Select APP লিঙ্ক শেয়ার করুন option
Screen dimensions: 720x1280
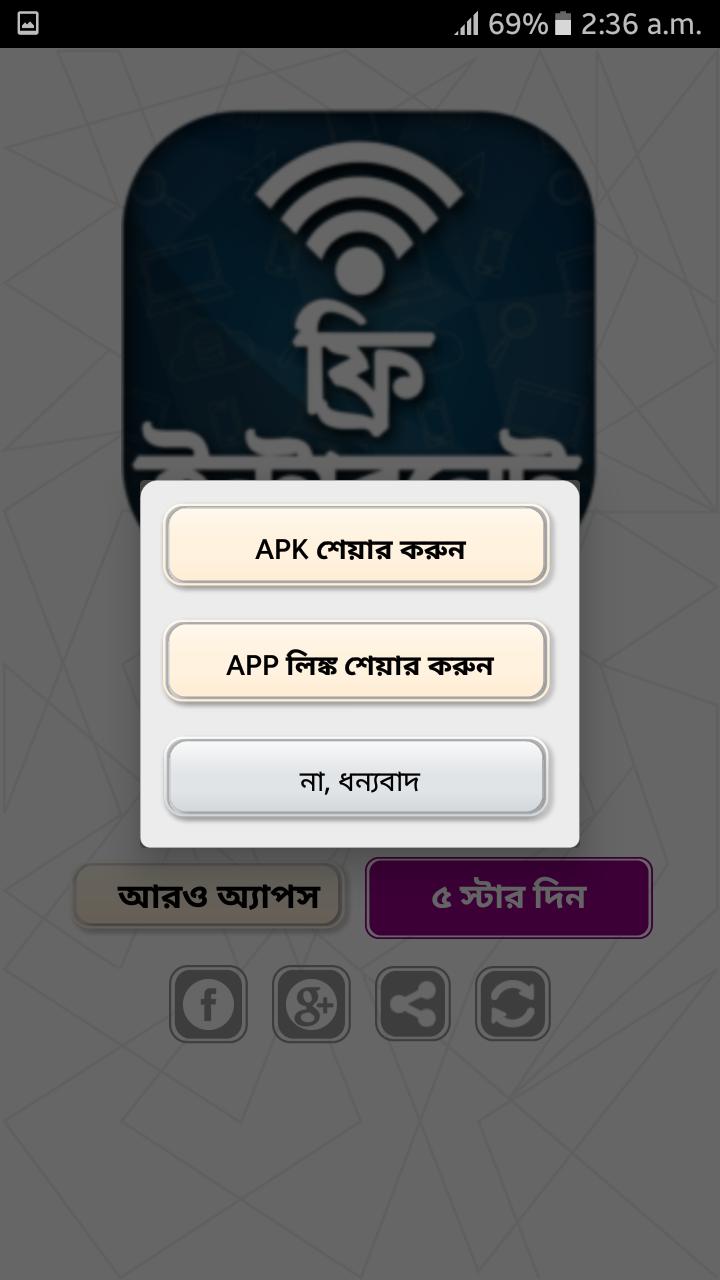(x=356, y=662)
